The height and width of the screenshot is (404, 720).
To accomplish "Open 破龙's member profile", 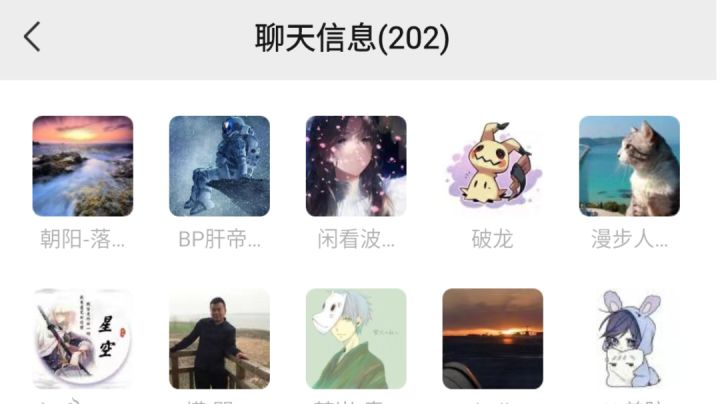I will (492, 166).
